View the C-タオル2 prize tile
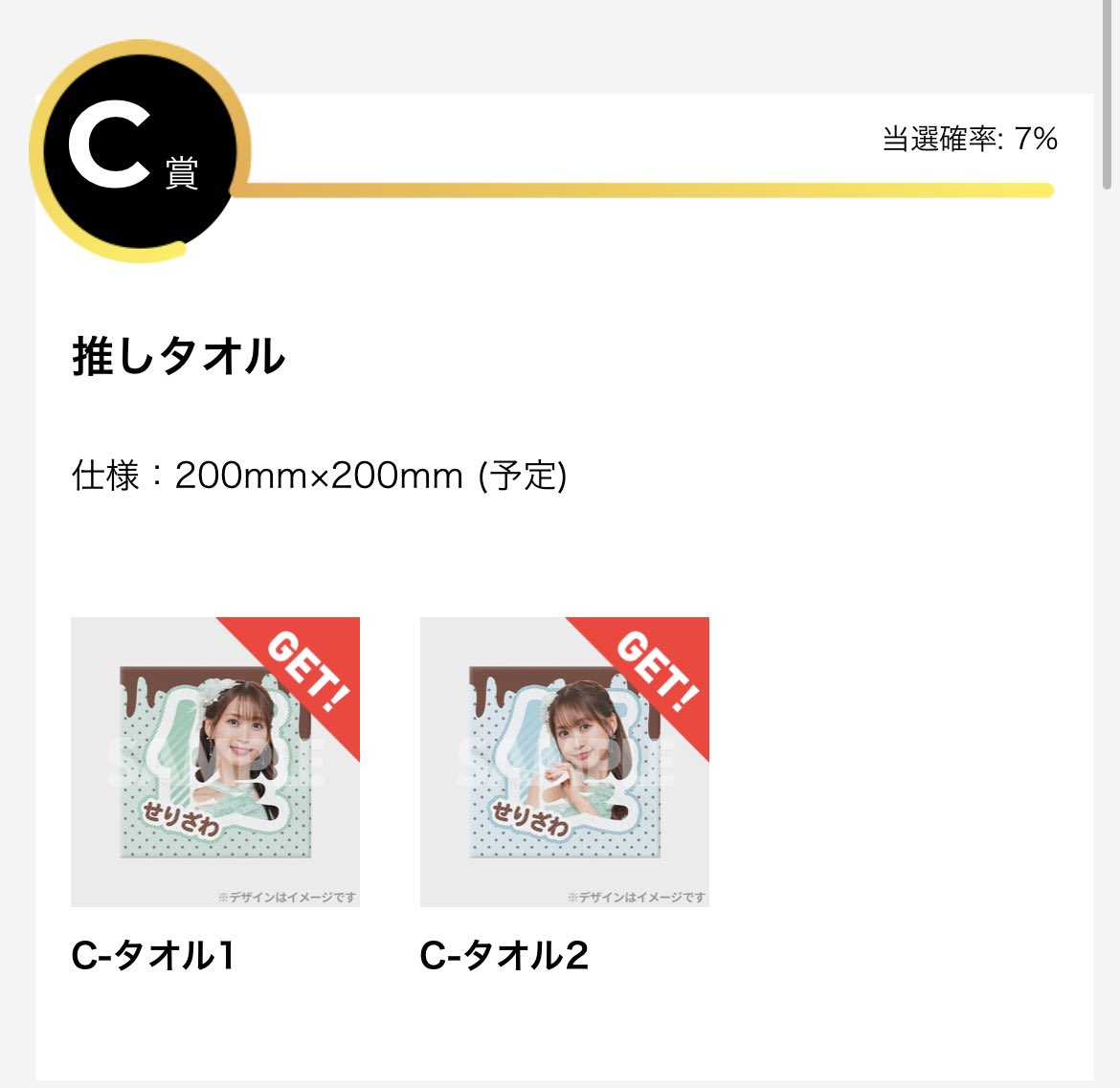Viewport: 1120px width, 1088px height. 564,762
